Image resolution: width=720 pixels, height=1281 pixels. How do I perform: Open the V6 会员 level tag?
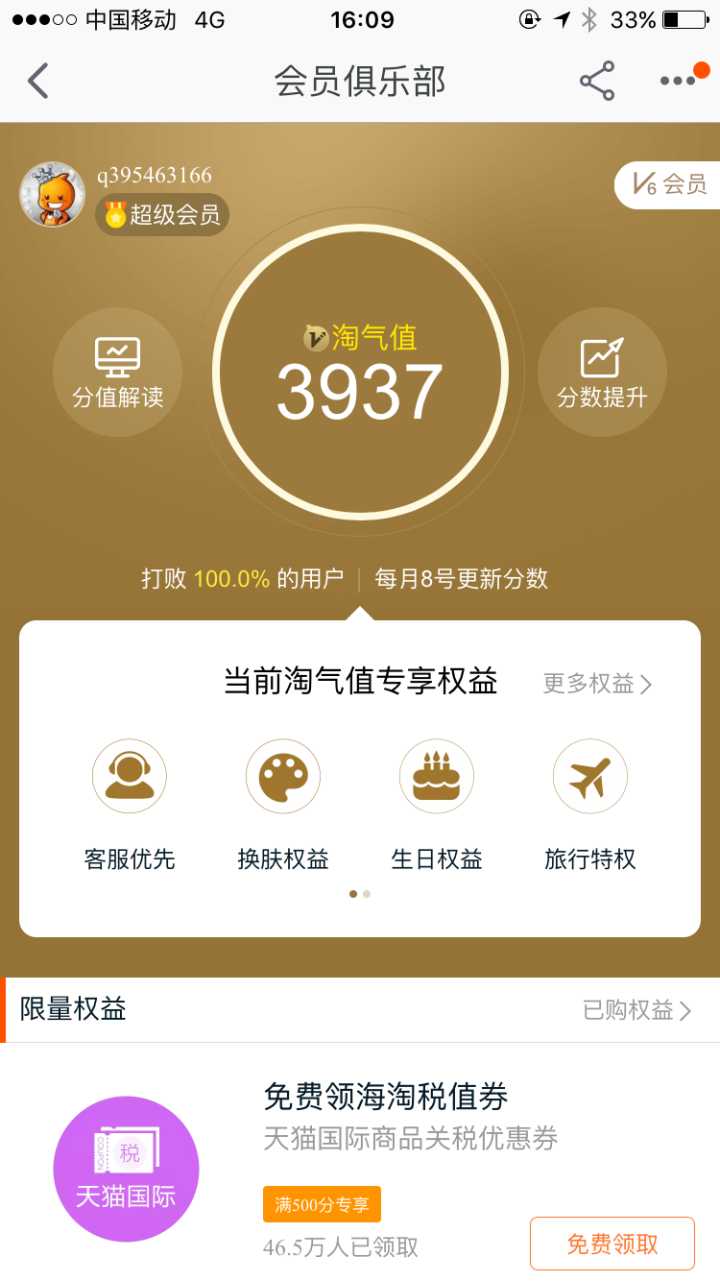(x=668, y=184)
